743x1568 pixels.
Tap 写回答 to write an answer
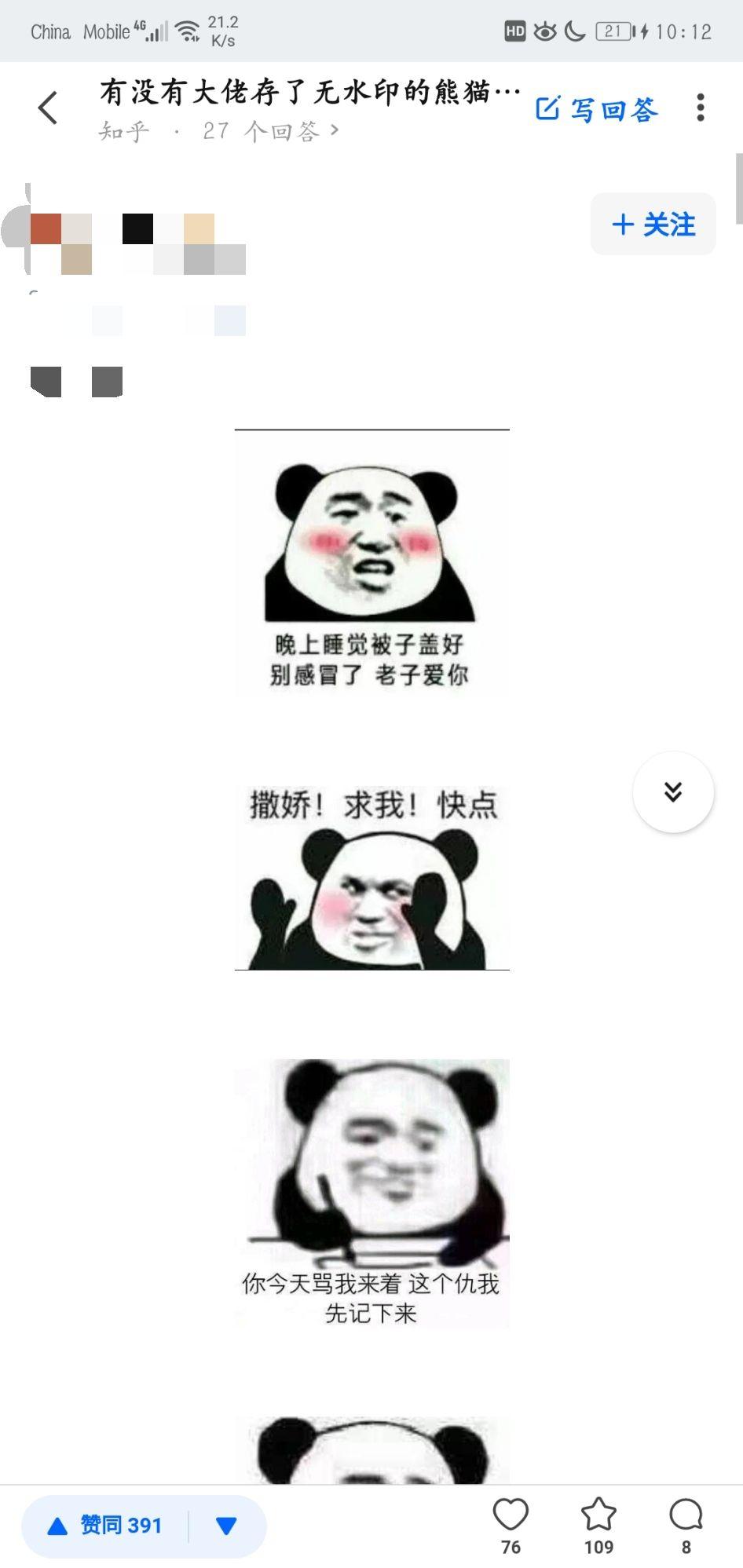(x=597, y=109)
